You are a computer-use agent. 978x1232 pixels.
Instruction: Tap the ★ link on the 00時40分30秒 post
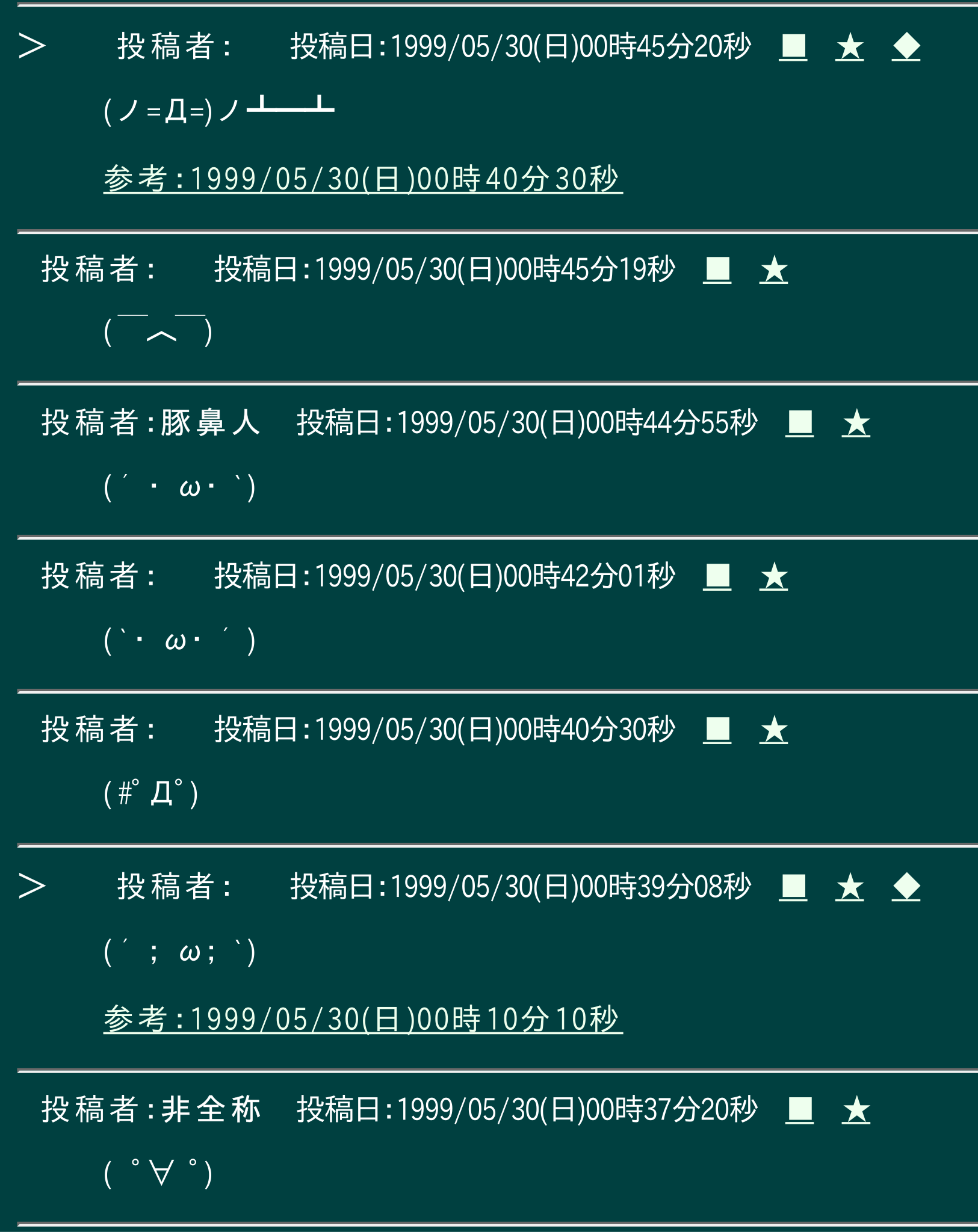click(773, 730)
